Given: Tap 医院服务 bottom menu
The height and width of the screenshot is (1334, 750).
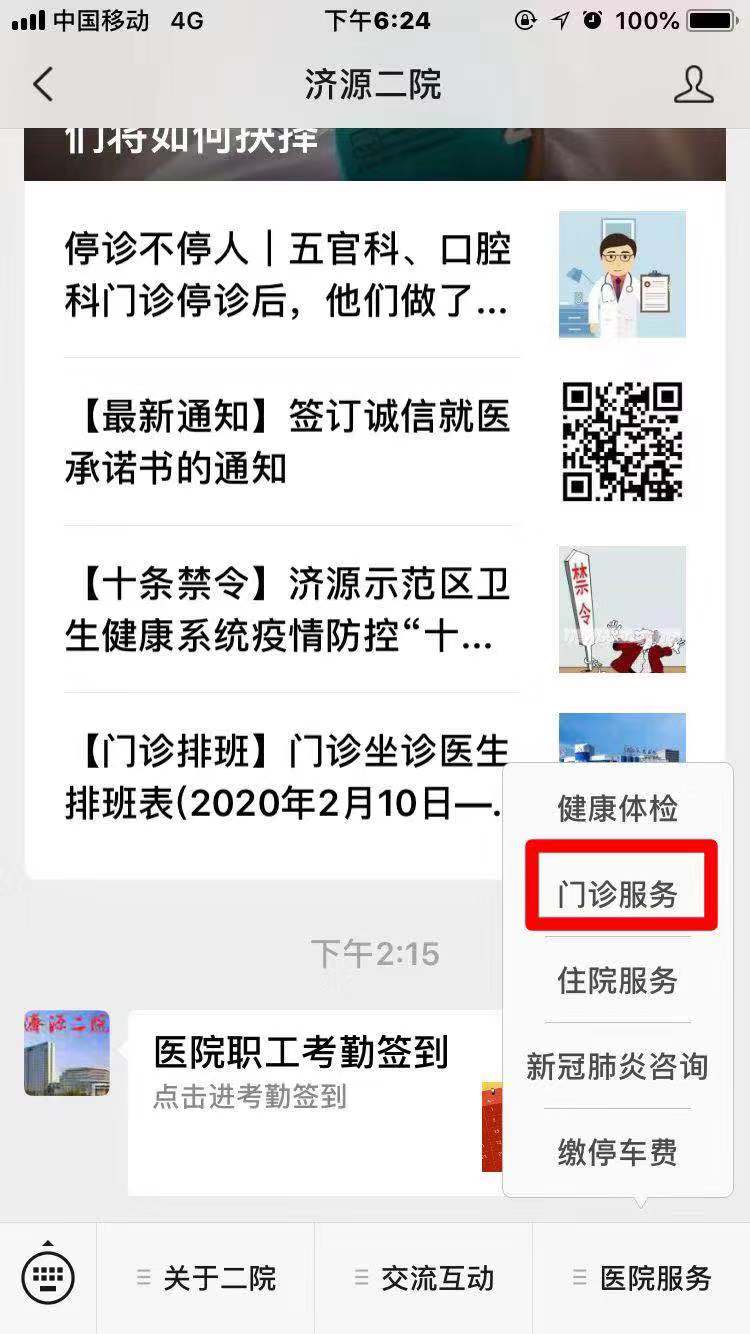Looking at the screenshot, I should (x=642, y=1278).
